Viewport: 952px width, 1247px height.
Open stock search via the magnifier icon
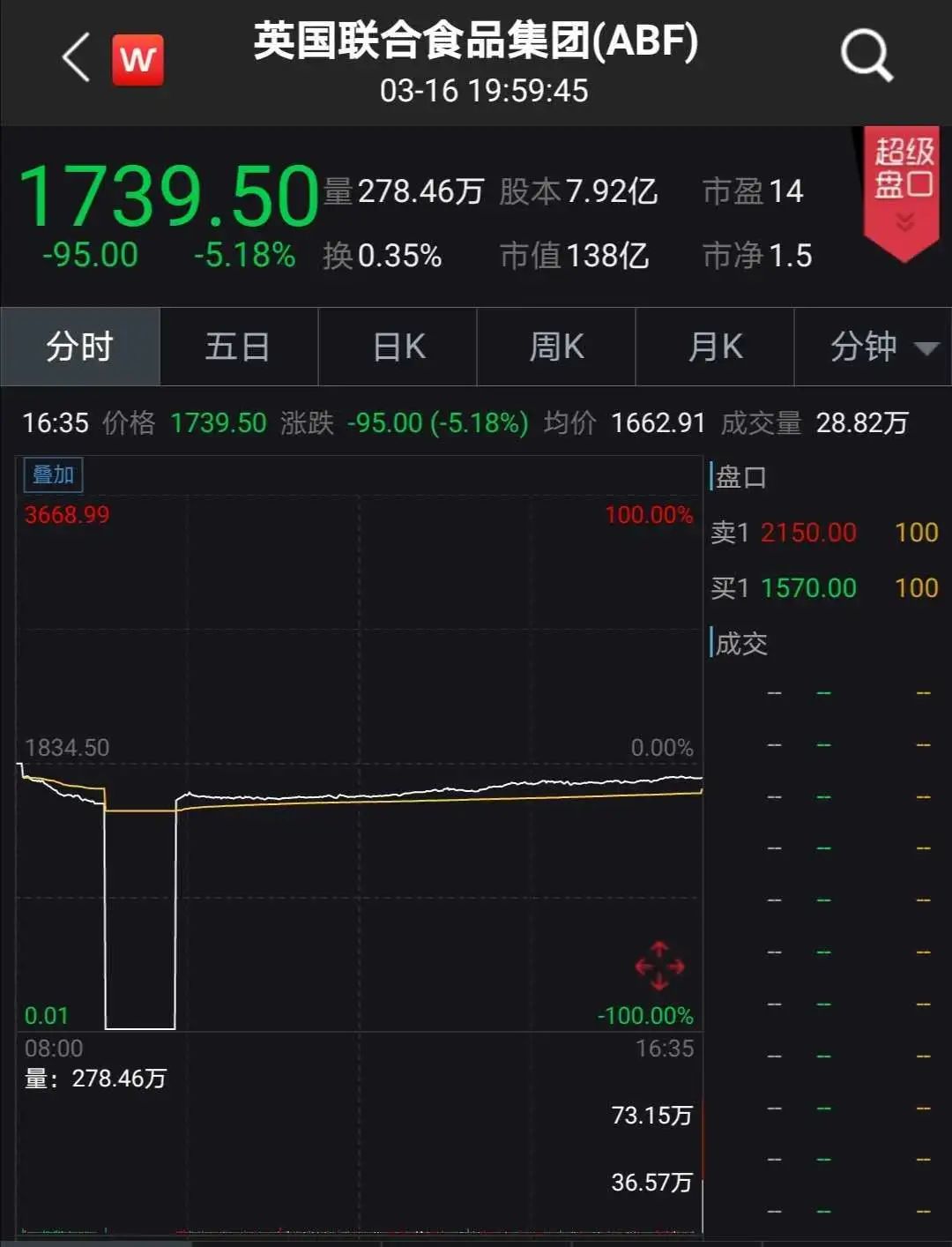(x=866, y=55)
